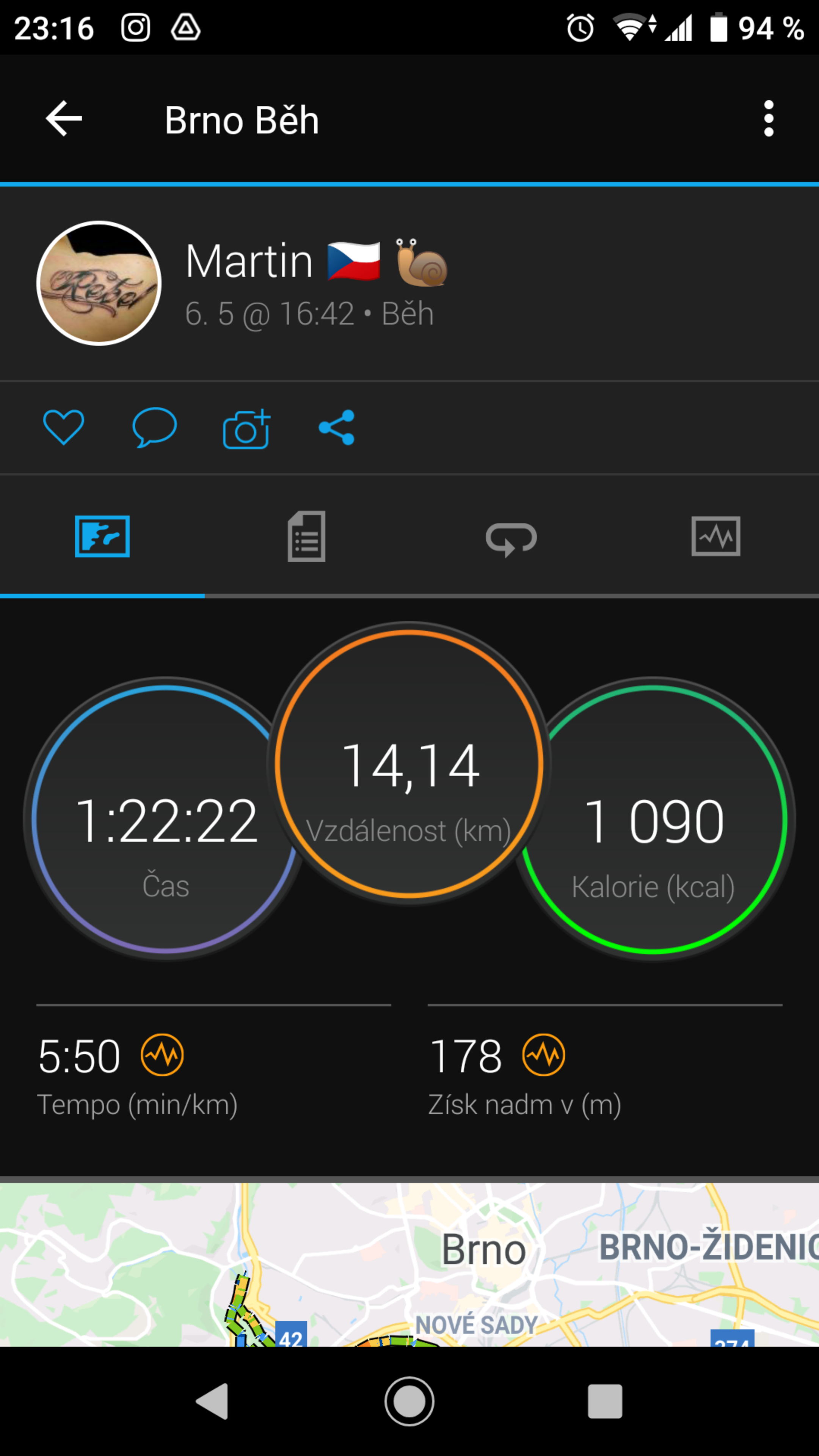The width and height of the screenshot is (819, 1456).
Task: Tap the system home button
Action: point(409,1401)
